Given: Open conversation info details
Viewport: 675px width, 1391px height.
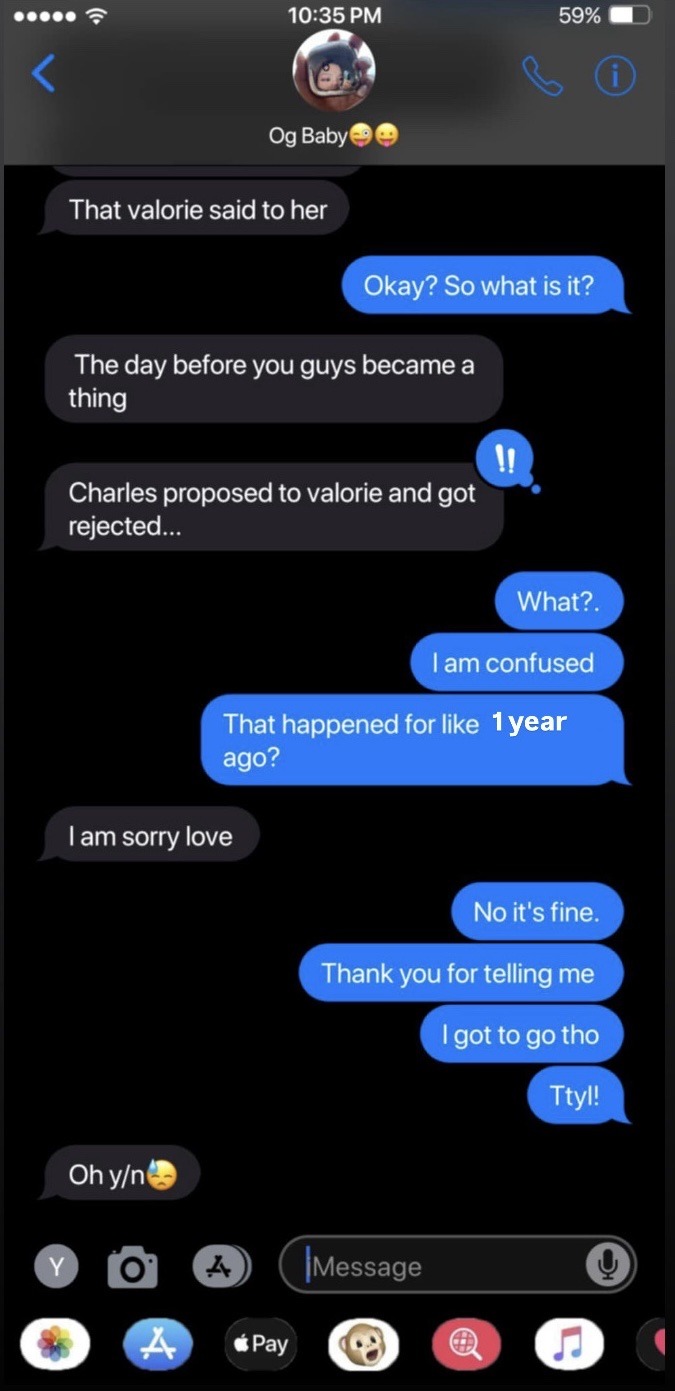Looking at the screenshot, I should (615, 76).
